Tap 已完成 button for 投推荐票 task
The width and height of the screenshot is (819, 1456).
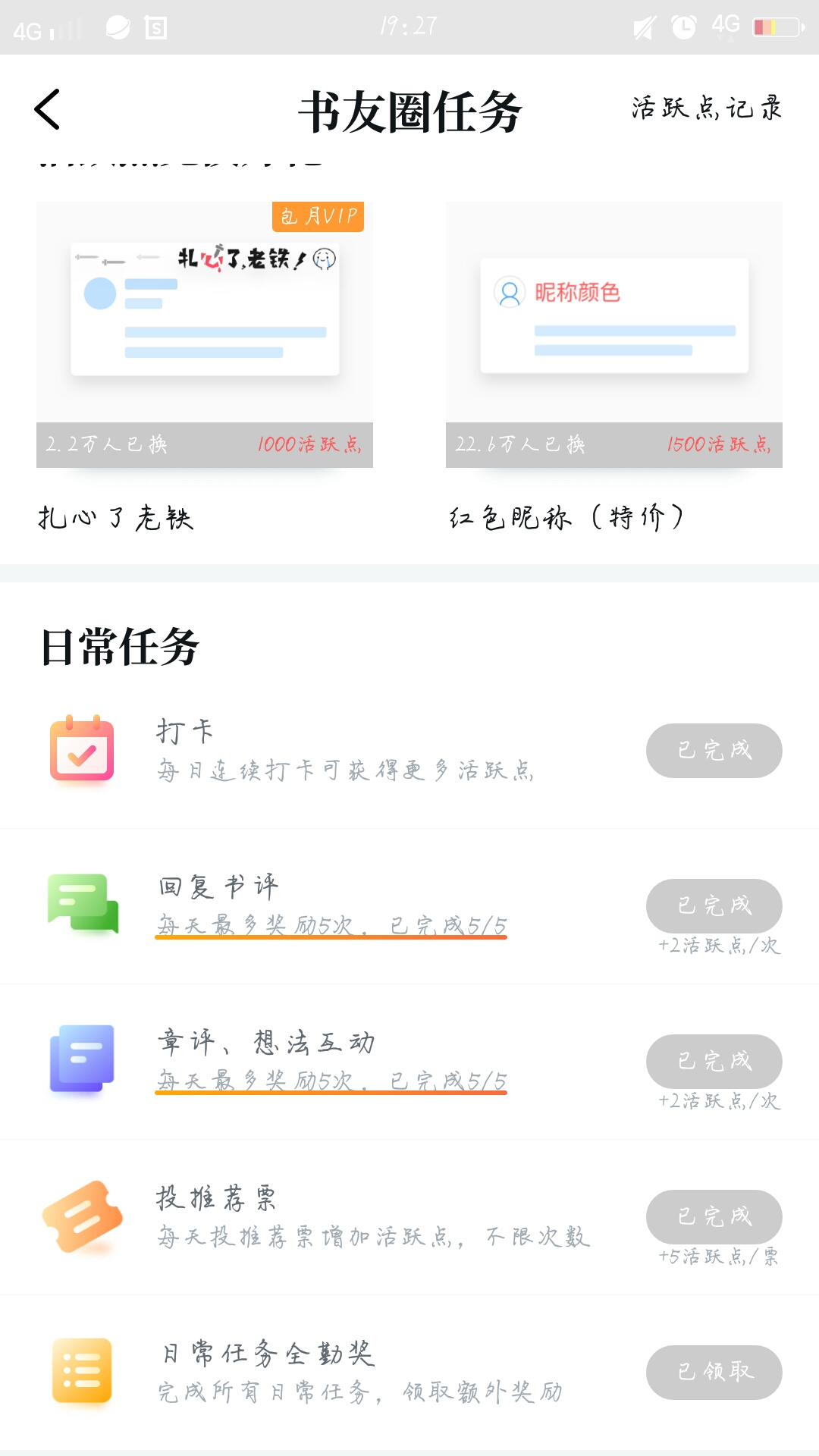coord(714,1216)
